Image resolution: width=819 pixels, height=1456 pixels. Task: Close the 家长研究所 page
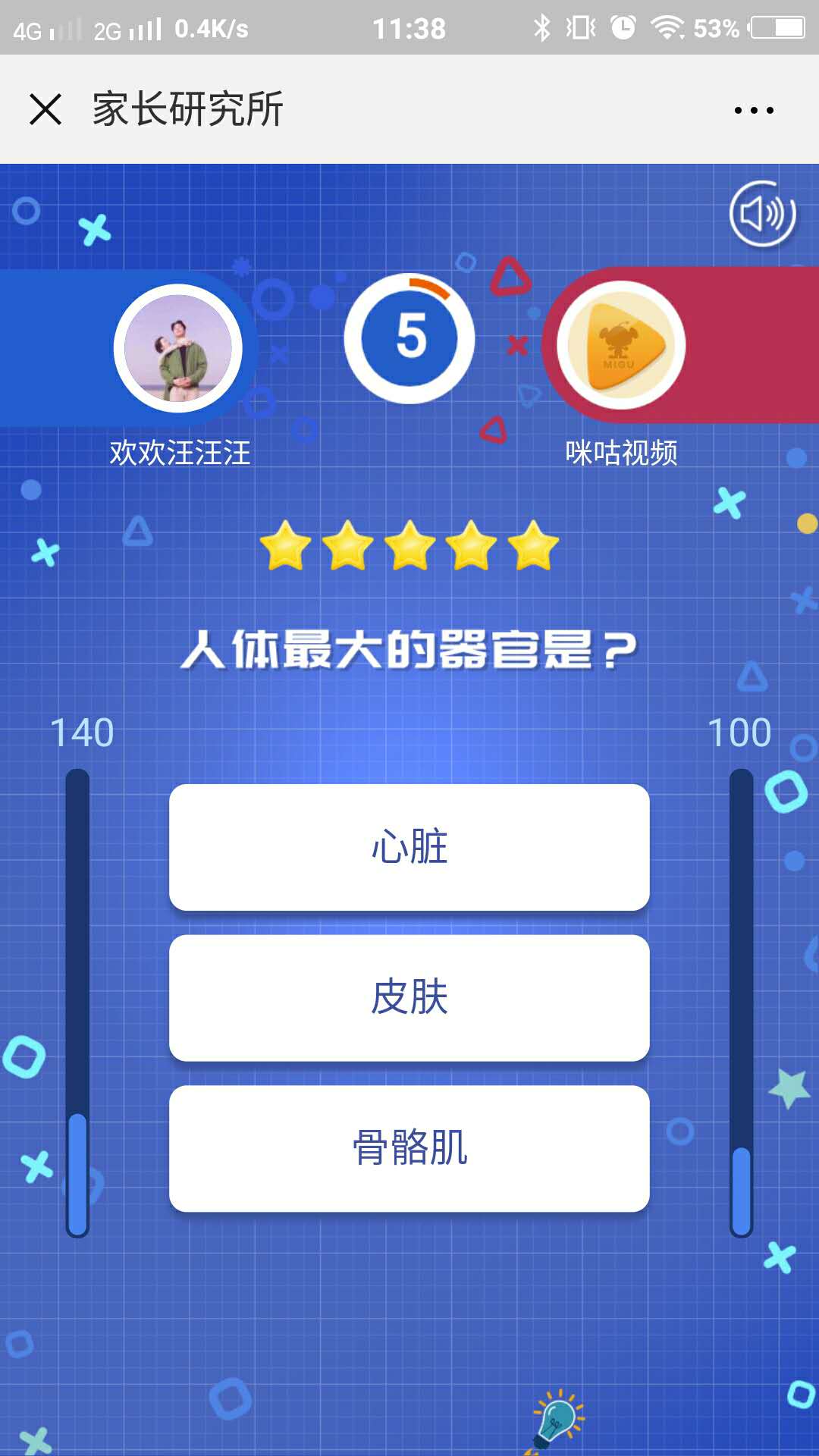click(x=45, y=109)
